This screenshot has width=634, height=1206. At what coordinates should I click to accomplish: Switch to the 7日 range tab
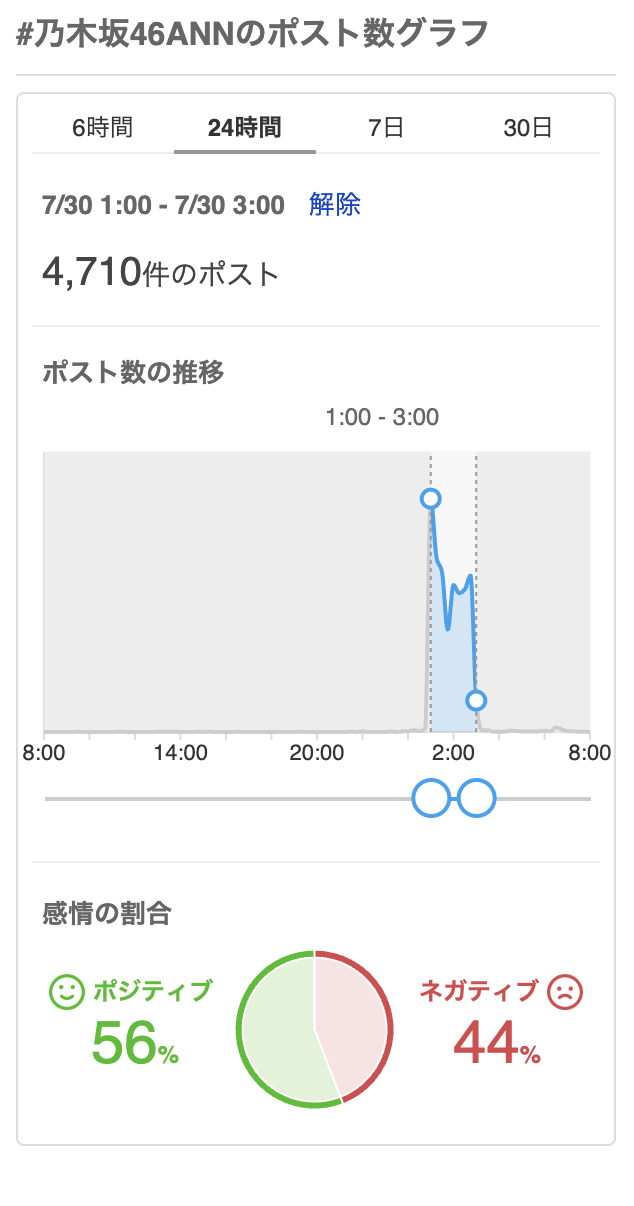point(386,128)
